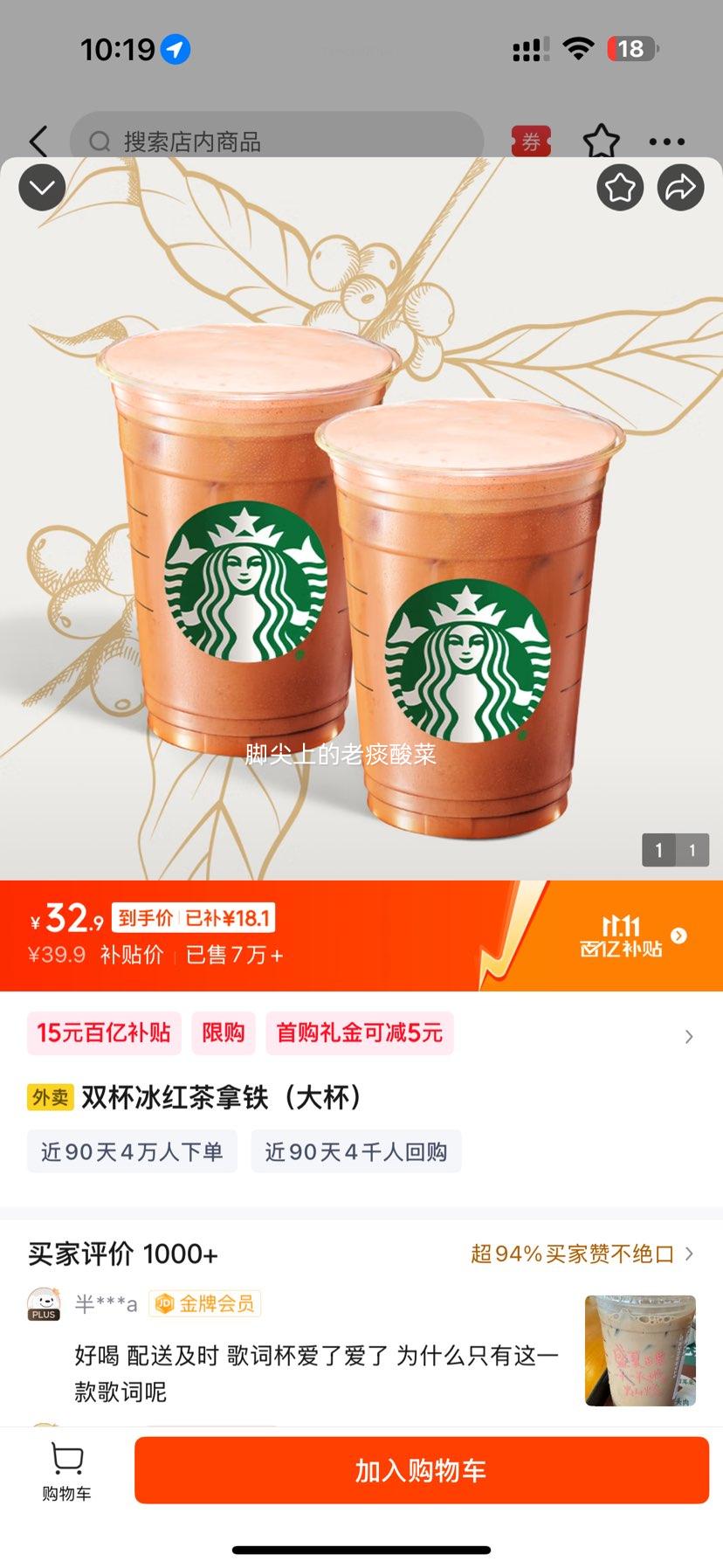Add item with 加入购物车 button
This screenshot has width=723, height=1568.
421,1471
